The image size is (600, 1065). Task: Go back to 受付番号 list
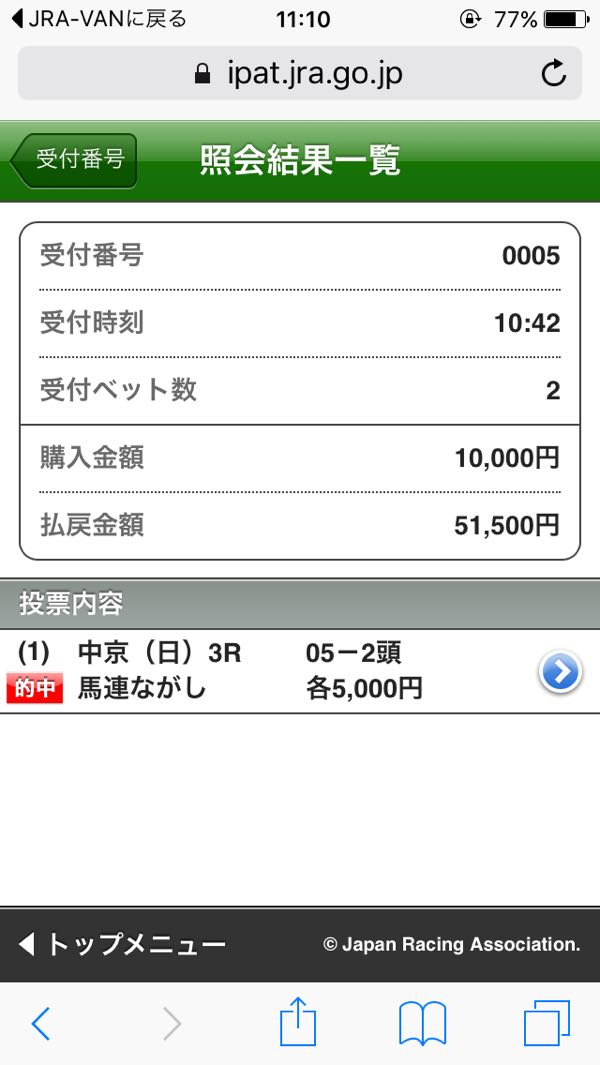coord(76,161)
